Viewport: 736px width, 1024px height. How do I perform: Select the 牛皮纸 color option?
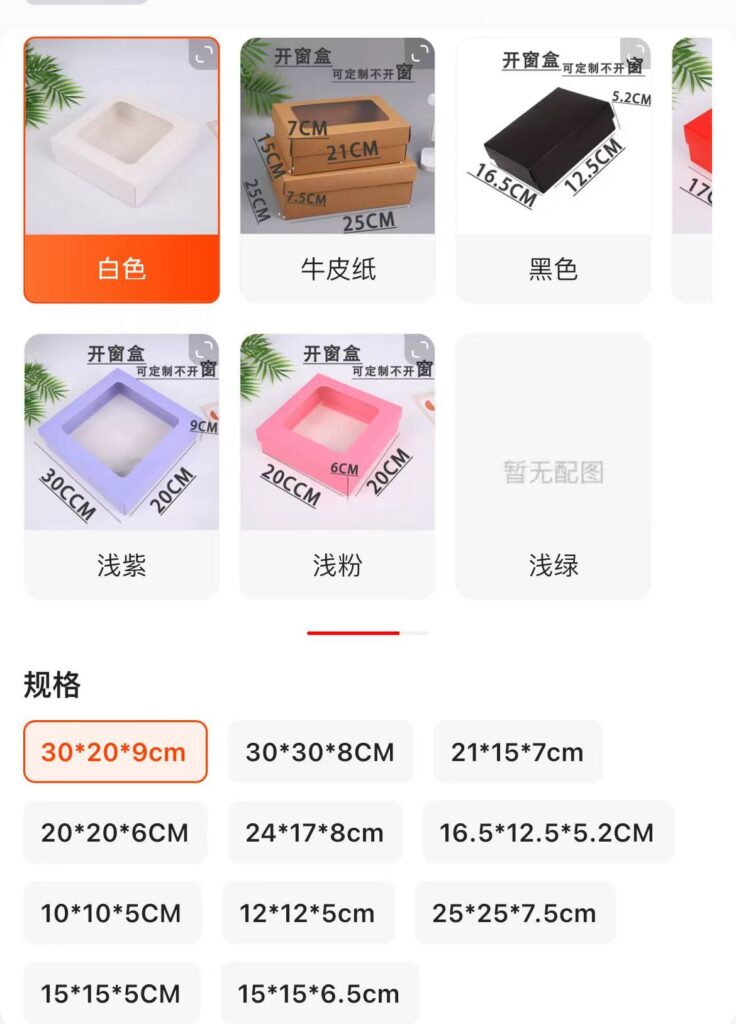[x=337, y=170]
